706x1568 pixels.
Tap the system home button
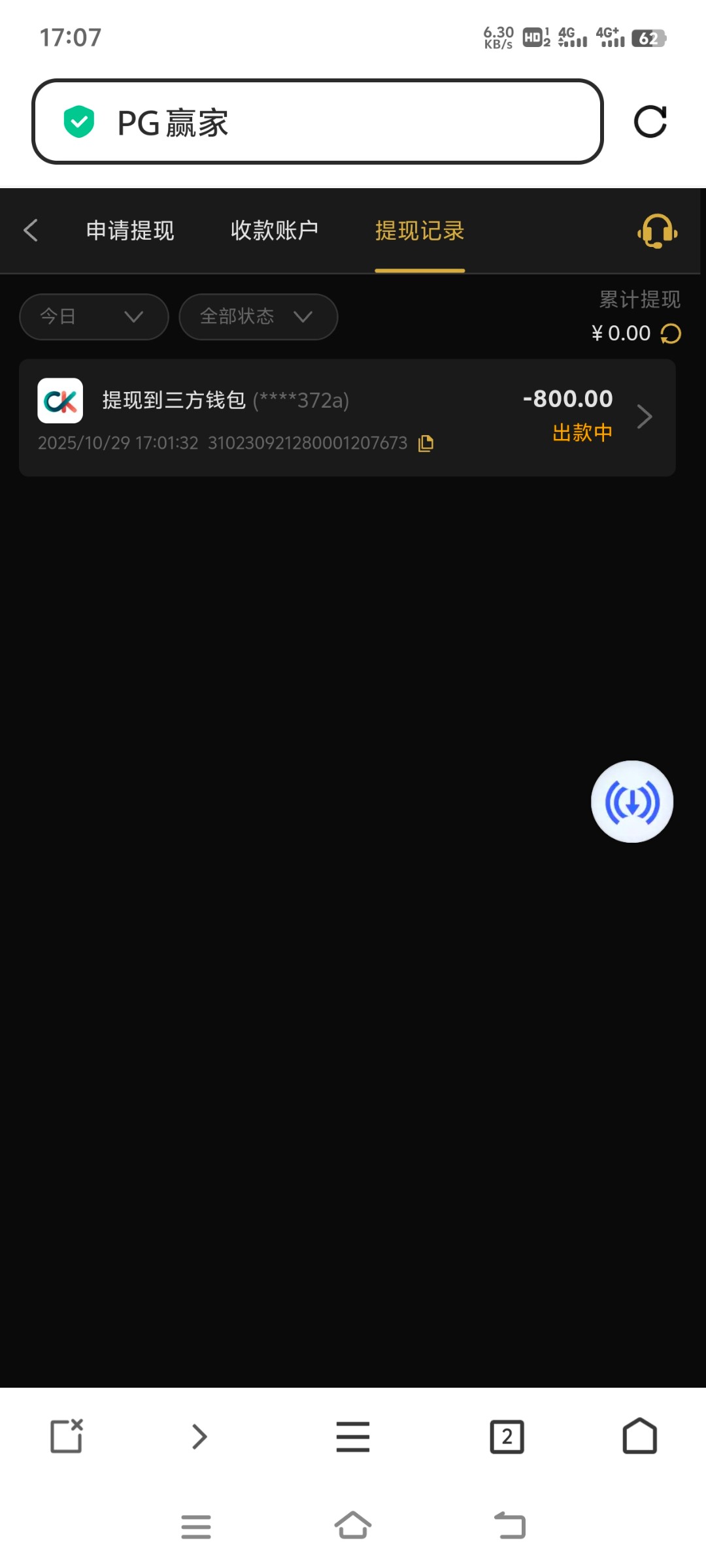[x=353, y=1526]
